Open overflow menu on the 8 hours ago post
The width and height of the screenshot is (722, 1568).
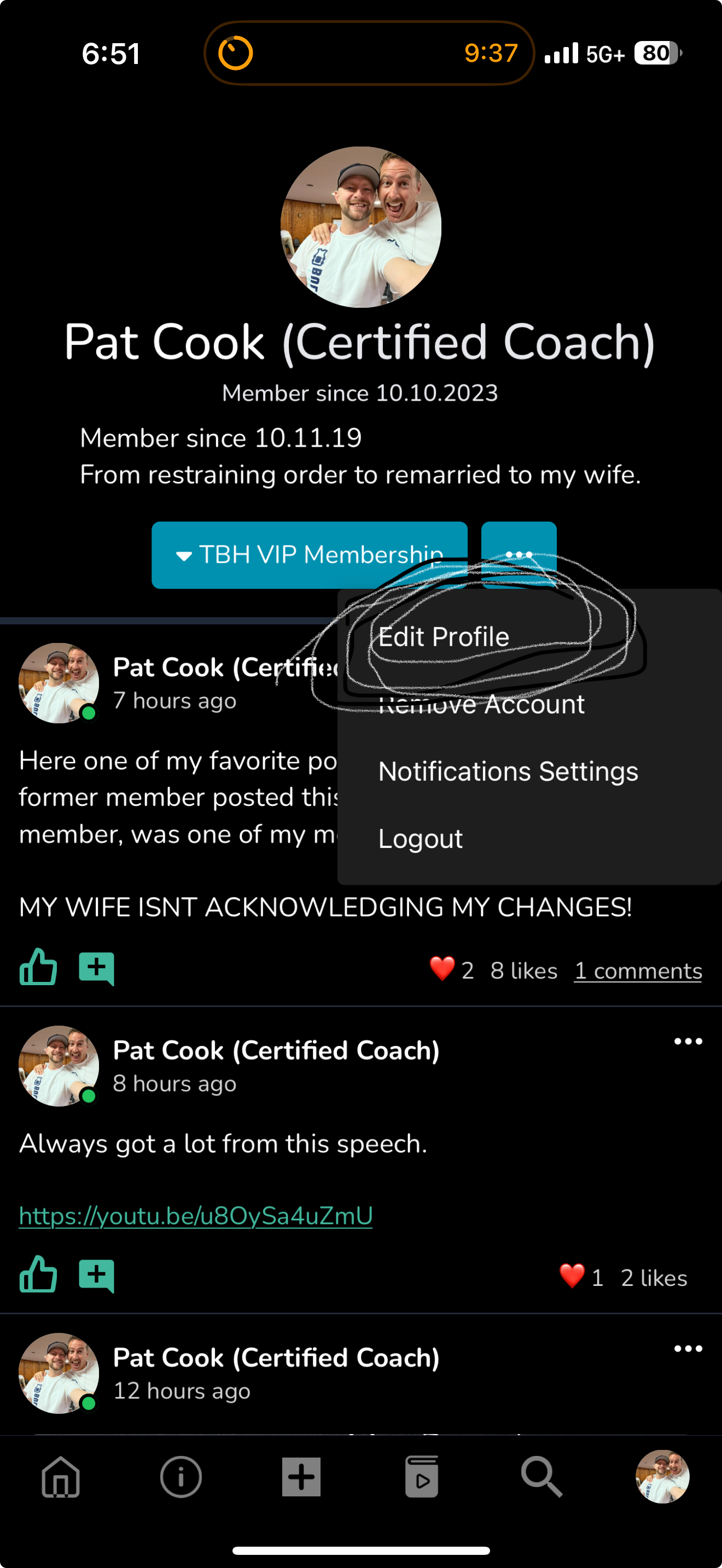(x=688, y=1042)
